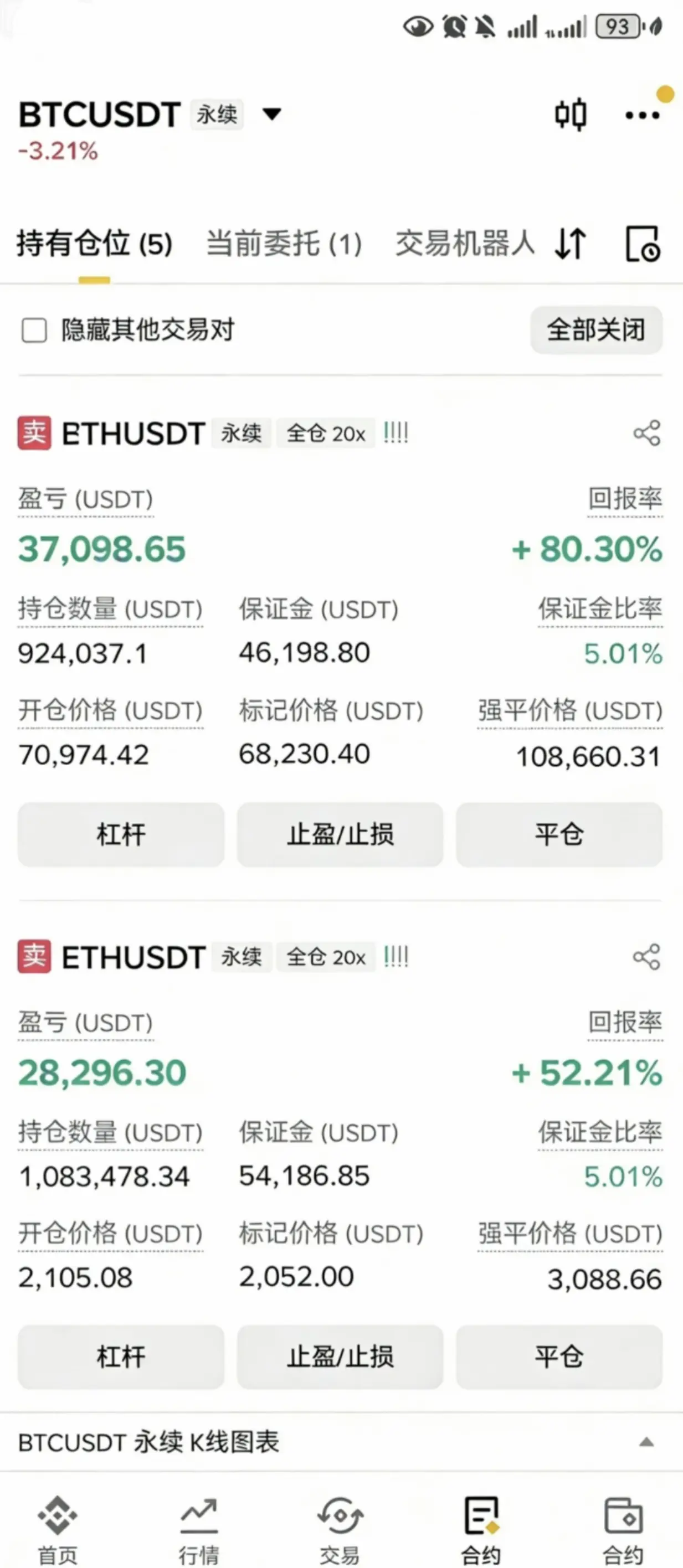683x1568 pixels.
Task: Share the ETHUSDT position
Action: point(646,957)
